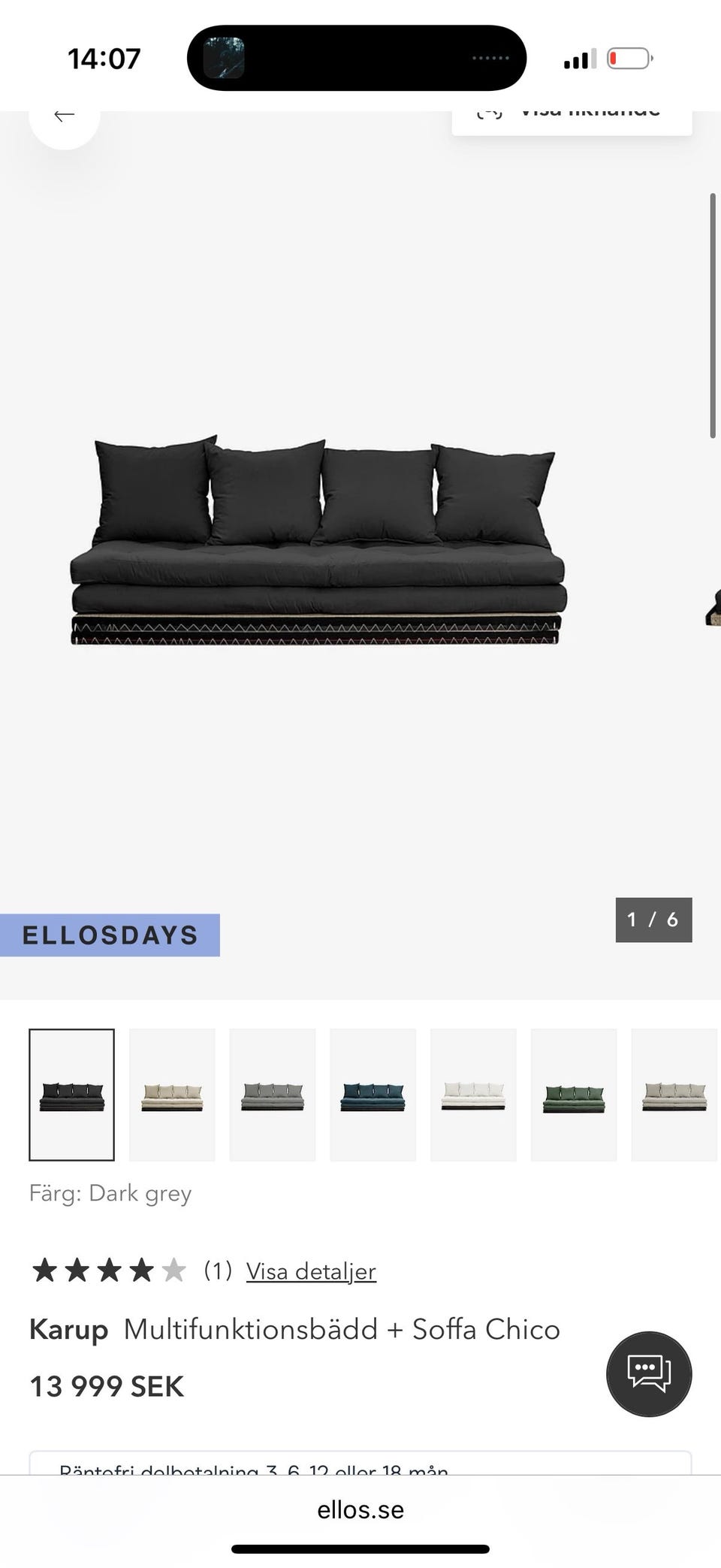Select the white sofa color variant
The height and width of the screenshot is (1568, 721).
(x=473, y=1095)
